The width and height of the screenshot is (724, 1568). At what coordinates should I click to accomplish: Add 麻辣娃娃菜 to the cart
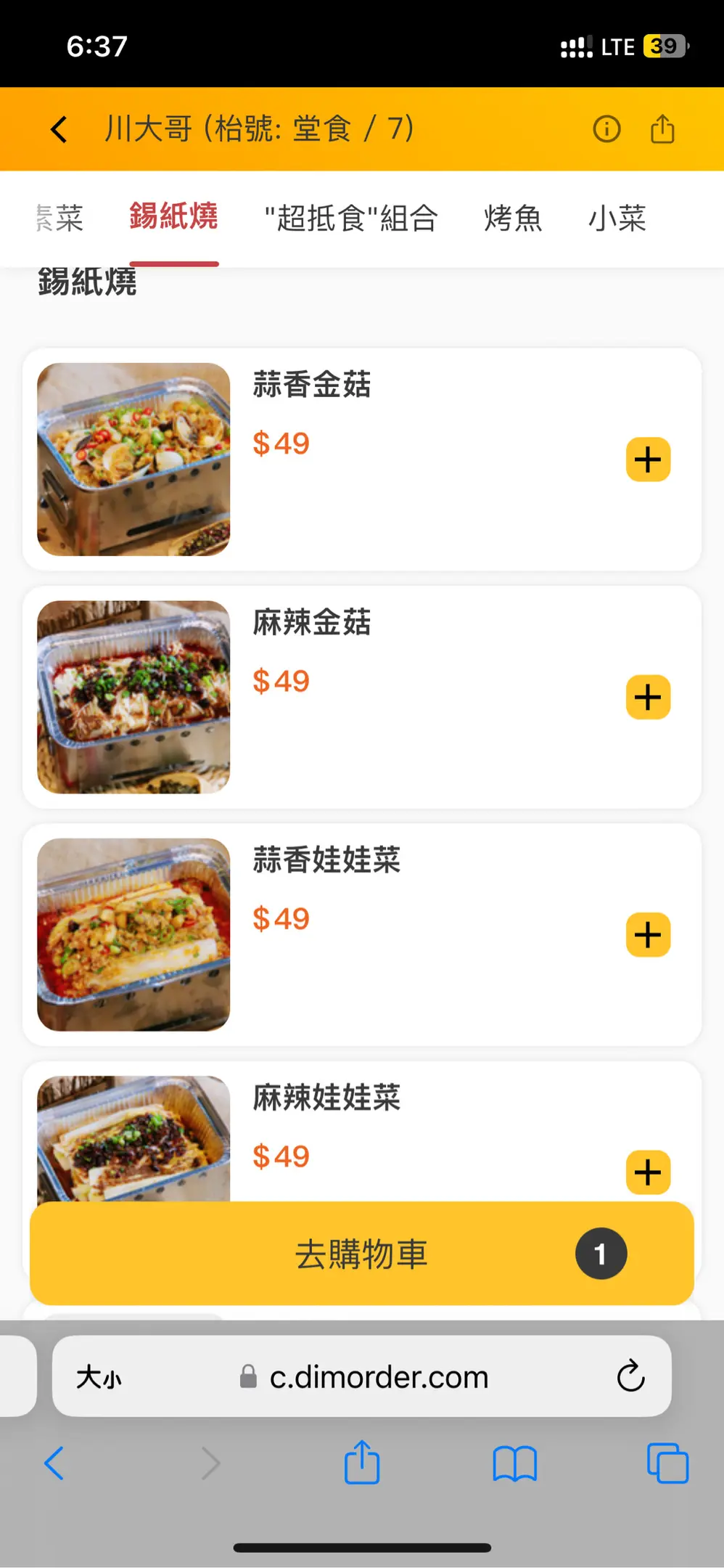648,1172
